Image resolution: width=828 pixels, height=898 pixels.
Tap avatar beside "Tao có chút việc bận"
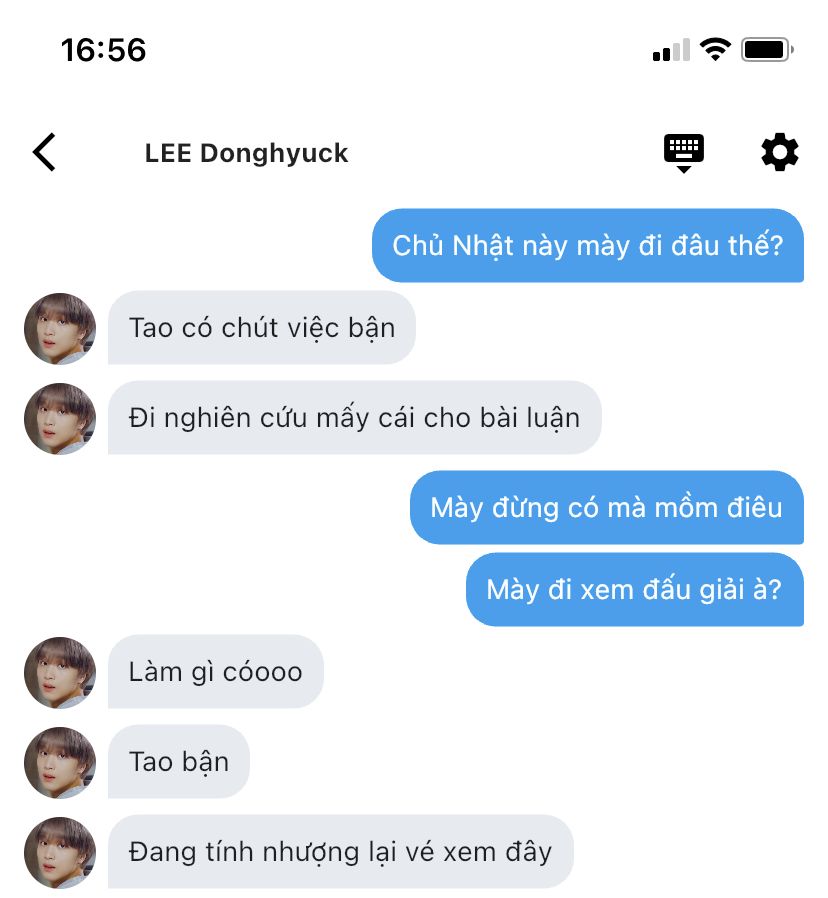[60, 329]
